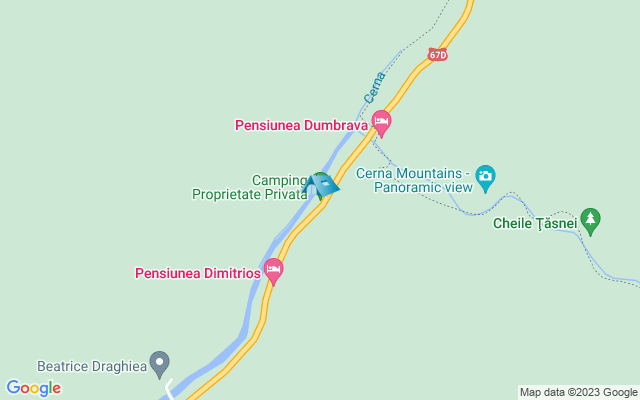Open the Cerna Mountains Panoramic view marker
This screenshot has height=400, width=640.
(x=485, y=178)
